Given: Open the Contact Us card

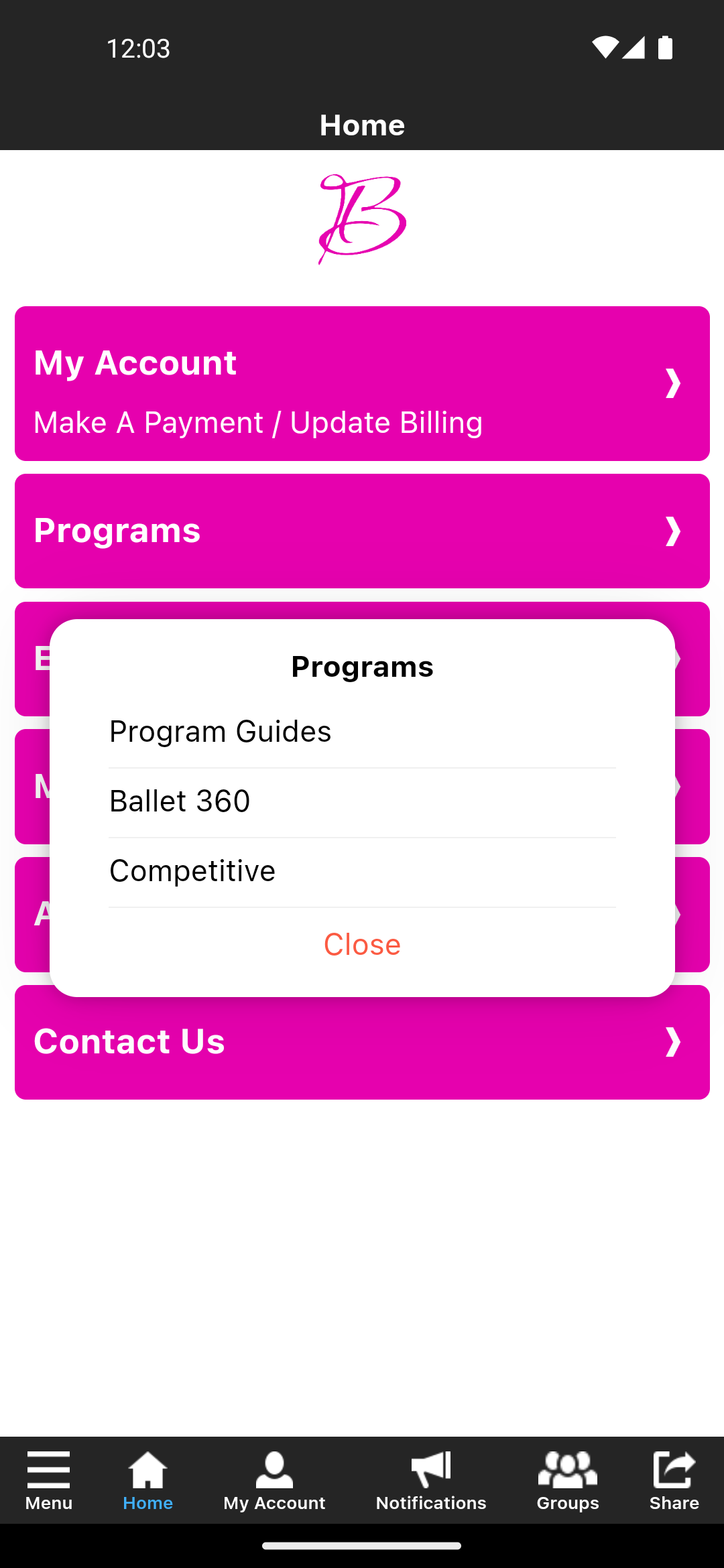Looking at the screenshot, I should [362, 1042].
